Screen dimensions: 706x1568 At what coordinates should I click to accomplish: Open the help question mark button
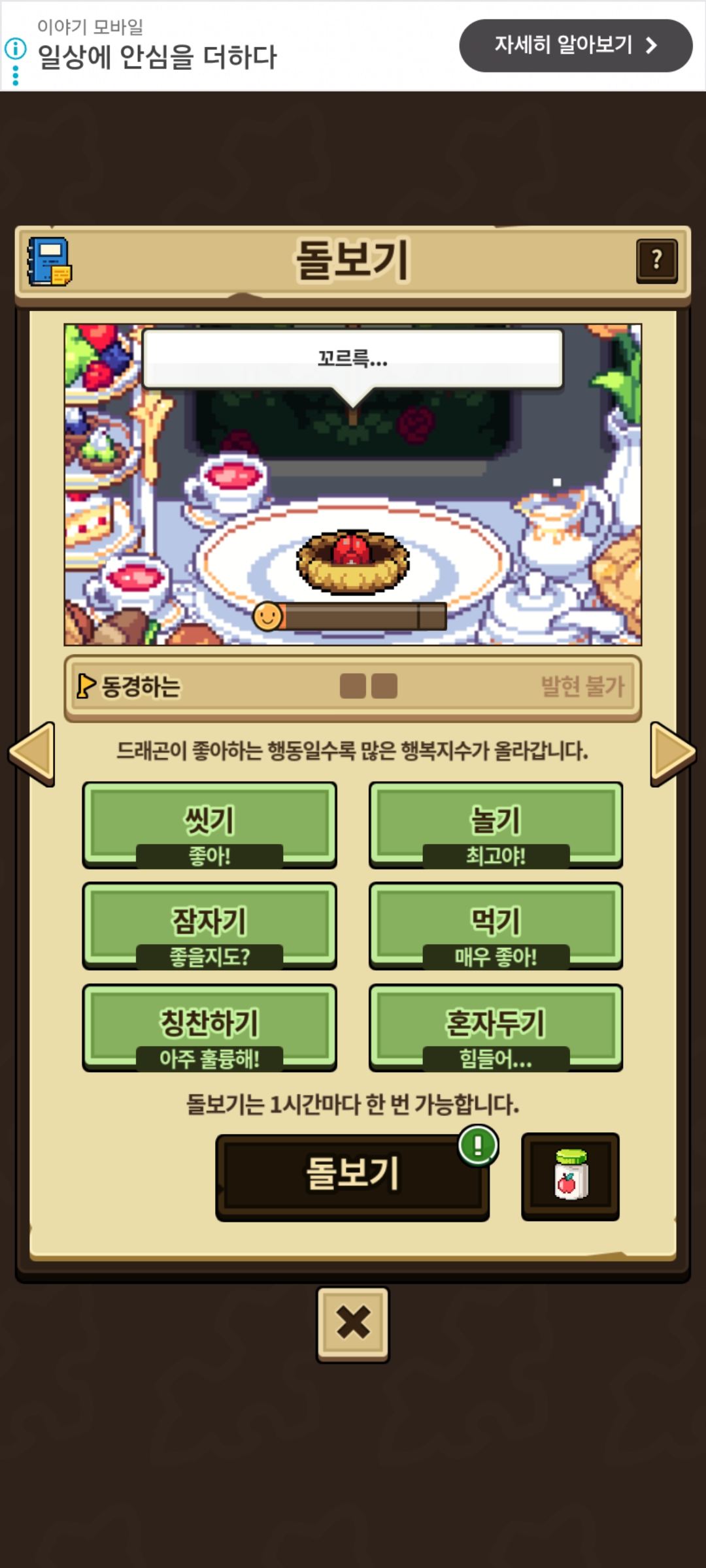[x=656, y=261]
